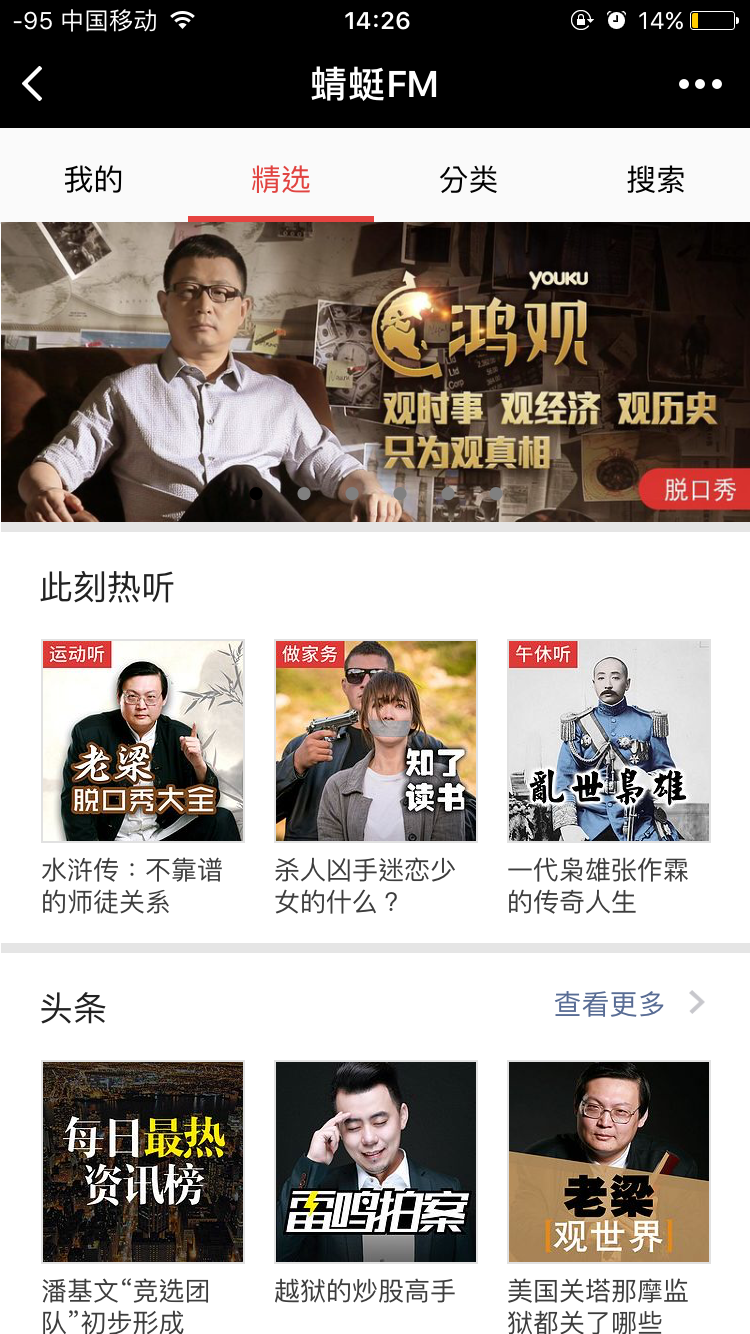The width and height of the screenshot is (750, 1334).
Task: Listen to 一代枭雄张作霖的传奇人生
Action: [x=609, y=741]
